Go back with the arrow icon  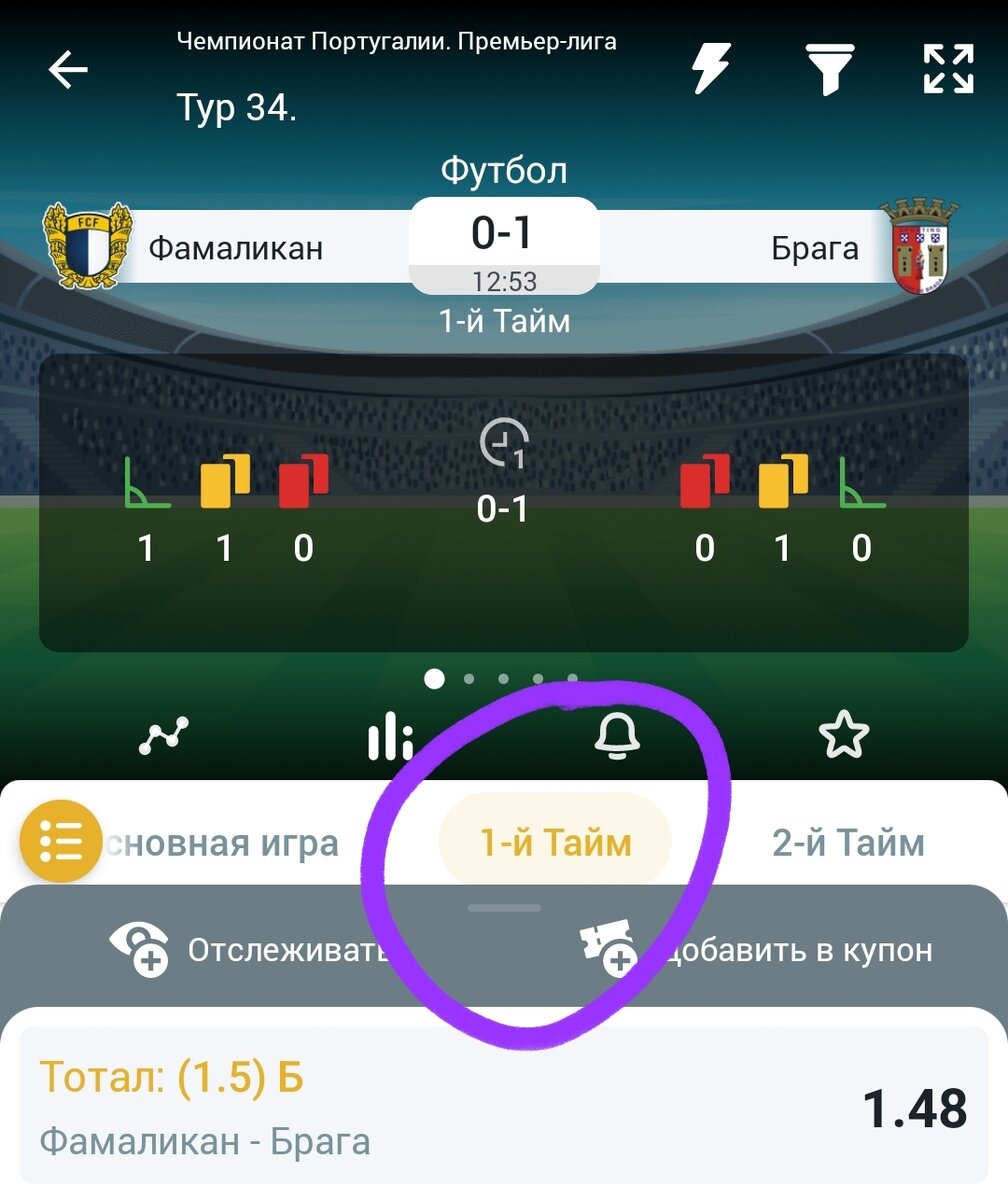click(x=68, y=70)
